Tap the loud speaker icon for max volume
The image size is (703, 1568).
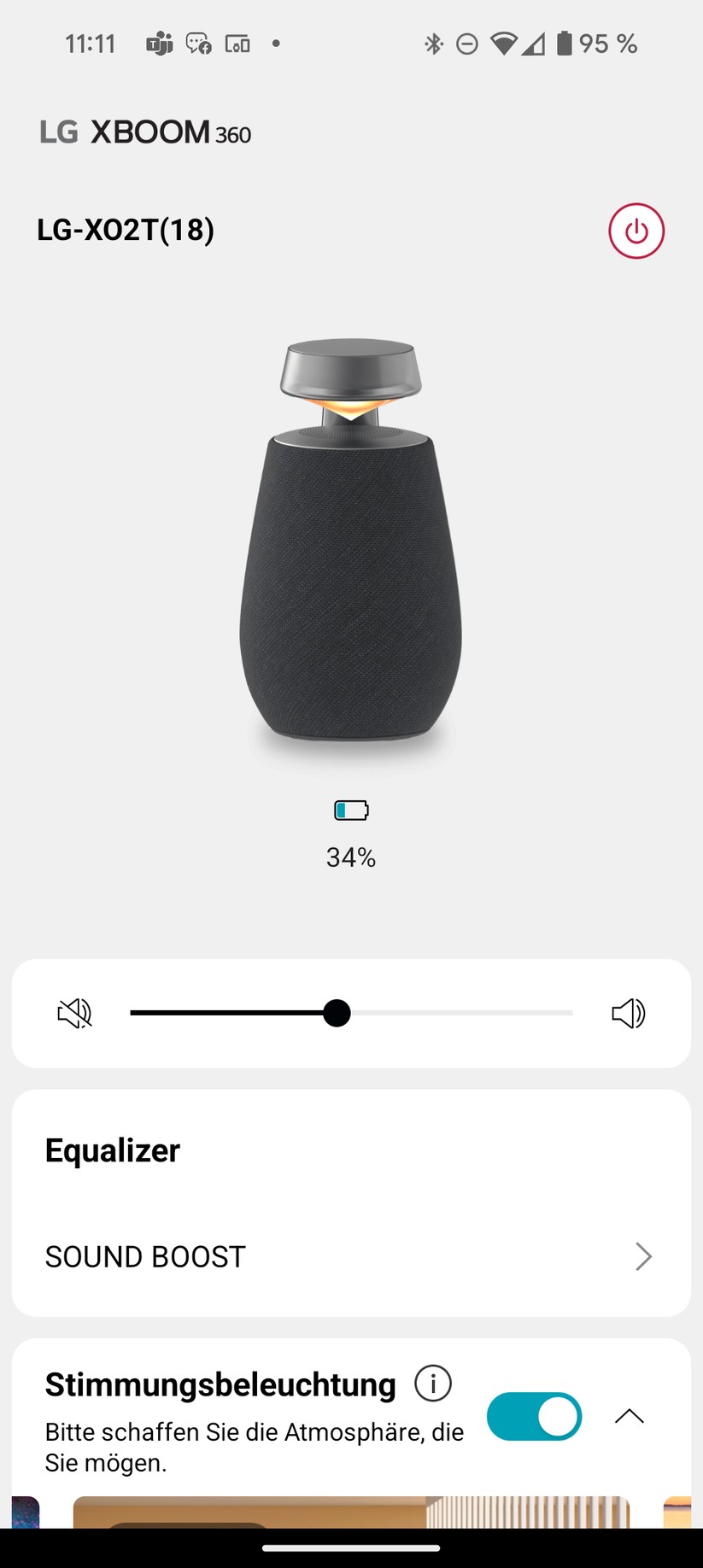pyautogui.click(x=628, y=1013)
